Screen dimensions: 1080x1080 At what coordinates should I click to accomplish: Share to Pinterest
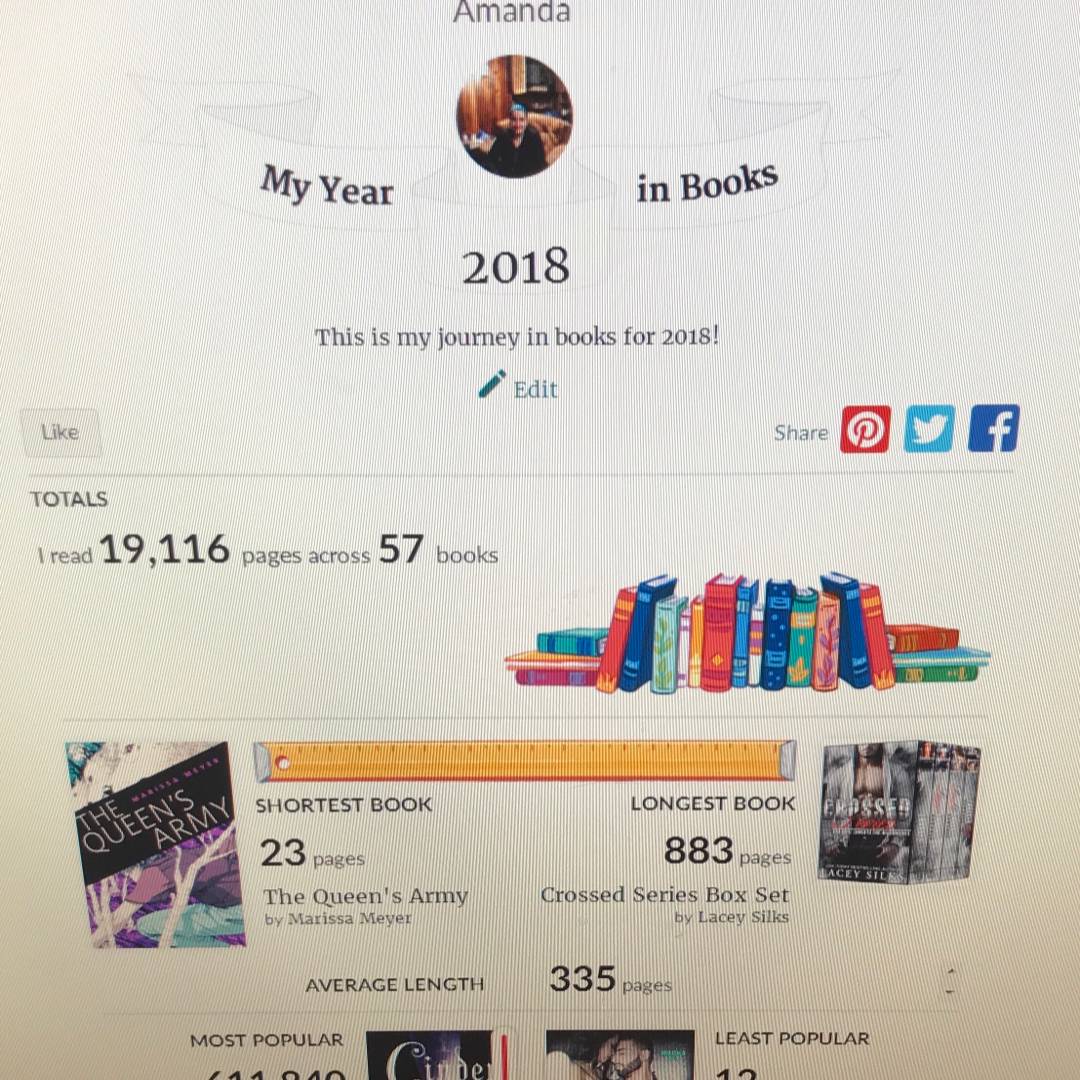click(x=865, y=431)
